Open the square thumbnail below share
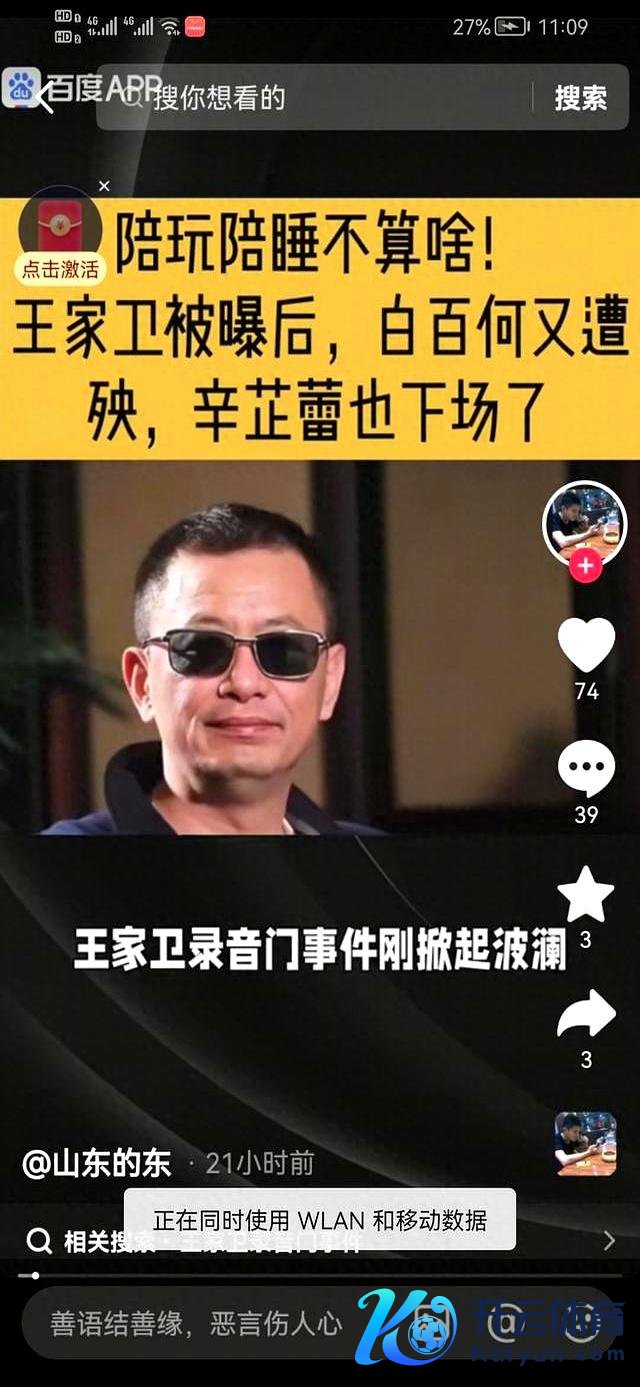The width and height of the screenshot is (640, 1387). coord(585,1143)
